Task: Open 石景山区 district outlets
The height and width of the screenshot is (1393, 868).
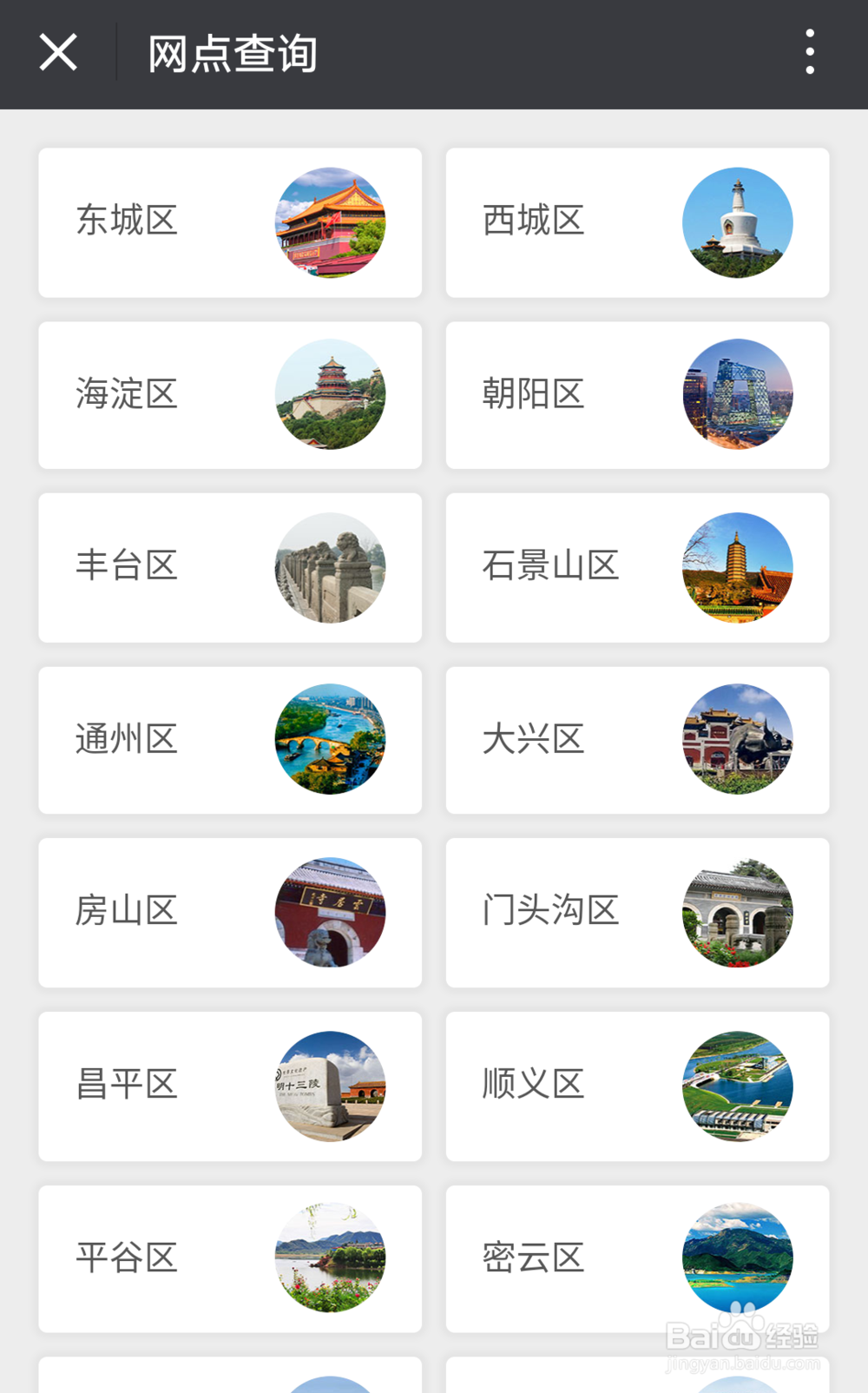Action: pos(637,567)
